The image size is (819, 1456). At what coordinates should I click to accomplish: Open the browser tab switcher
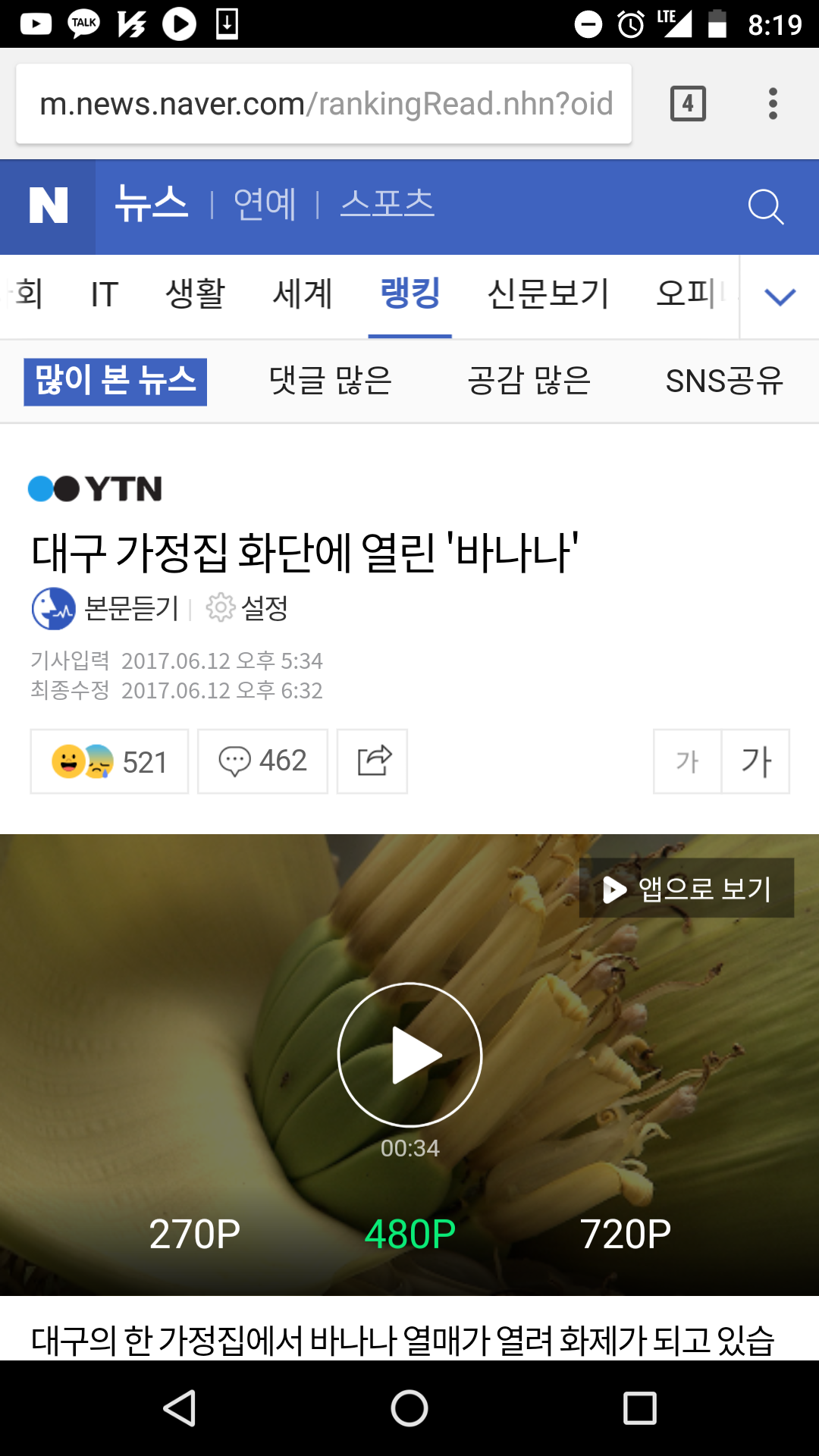pyautogui.click(x=688, y=104)
